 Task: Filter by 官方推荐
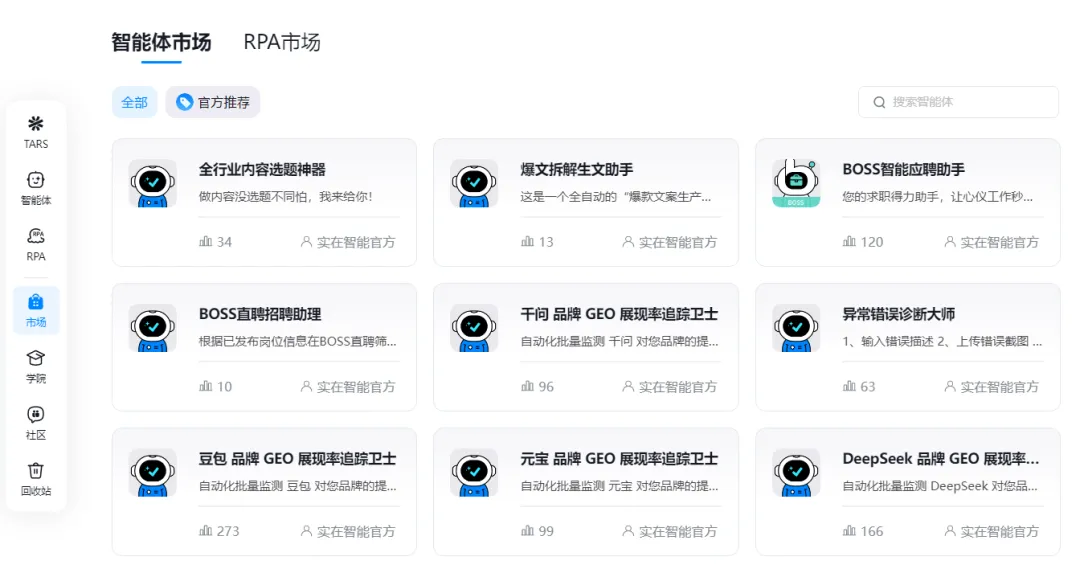pyautogui.click(x=213, y=102)
